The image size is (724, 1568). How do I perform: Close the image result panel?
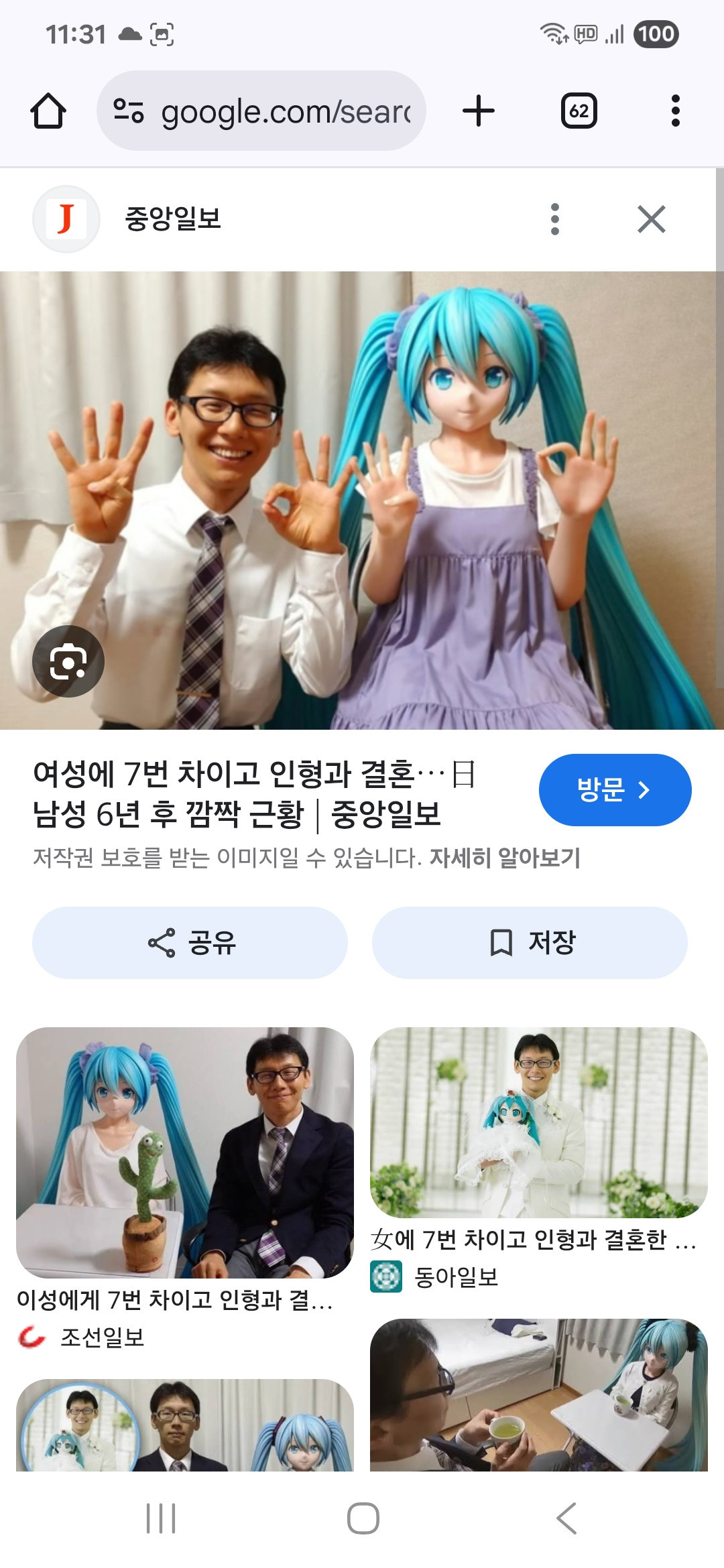click(649, 219)
